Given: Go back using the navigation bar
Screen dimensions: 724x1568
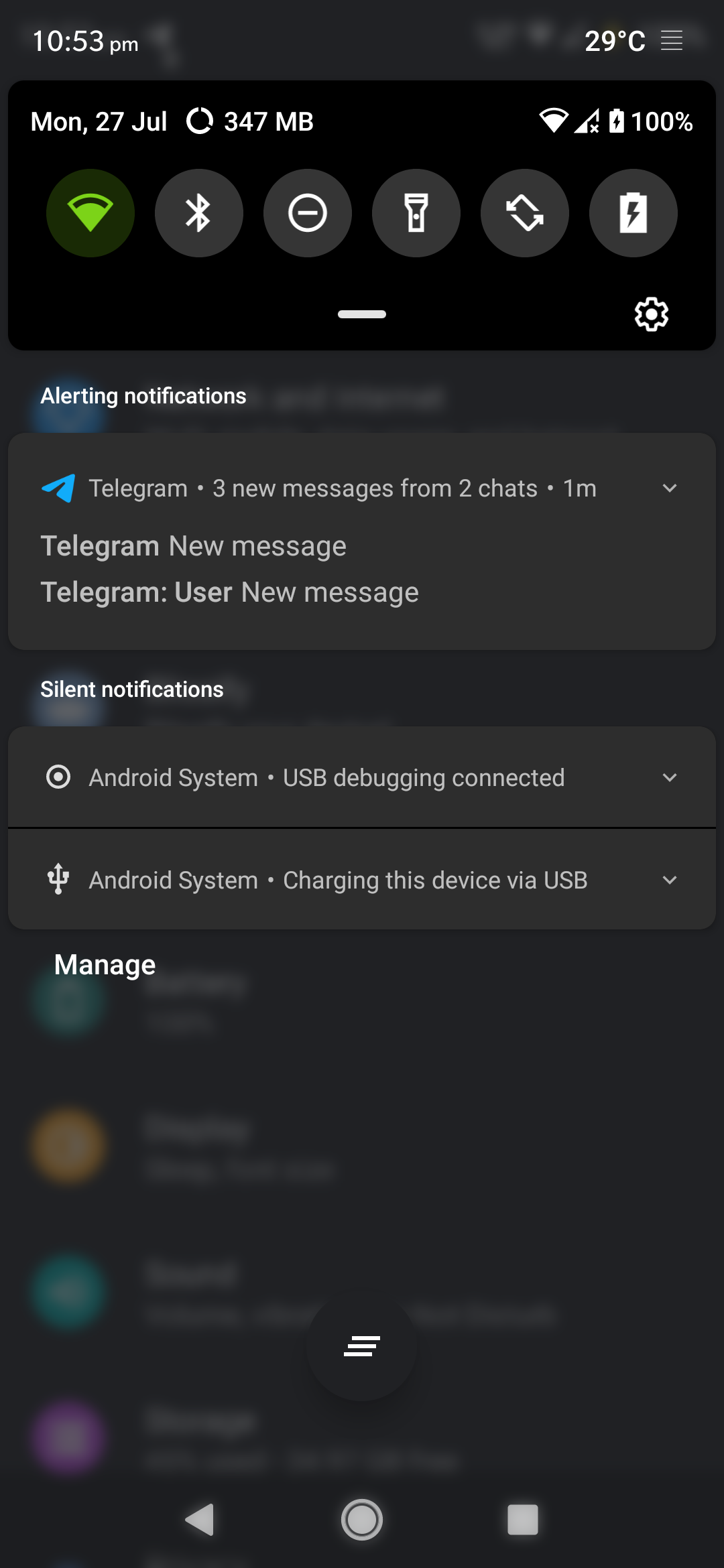Looking at the screenshot, I should pos(200,1519).
